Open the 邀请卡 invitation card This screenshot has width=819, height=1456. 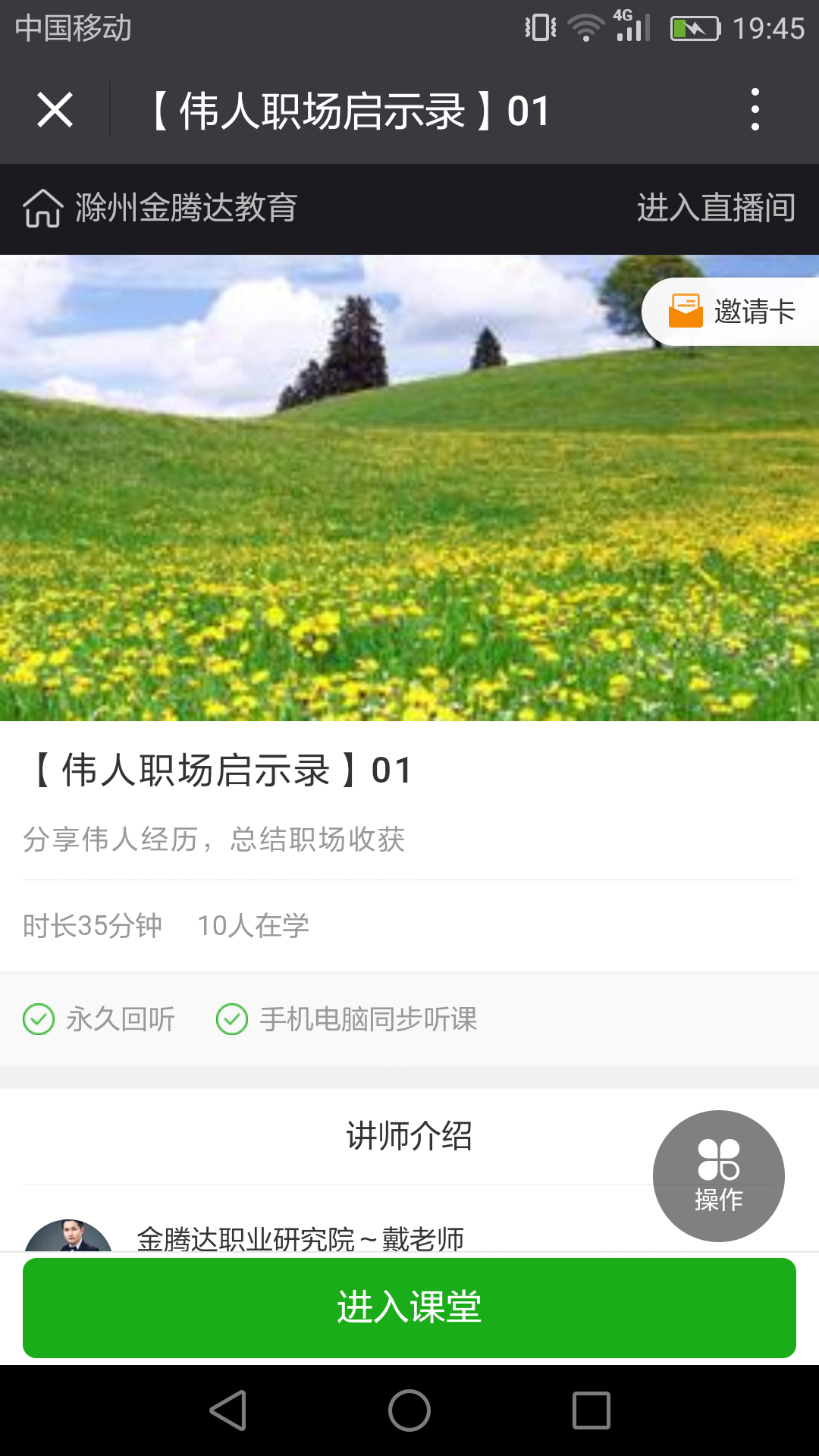pyautogui.click(x=733, y=312)
